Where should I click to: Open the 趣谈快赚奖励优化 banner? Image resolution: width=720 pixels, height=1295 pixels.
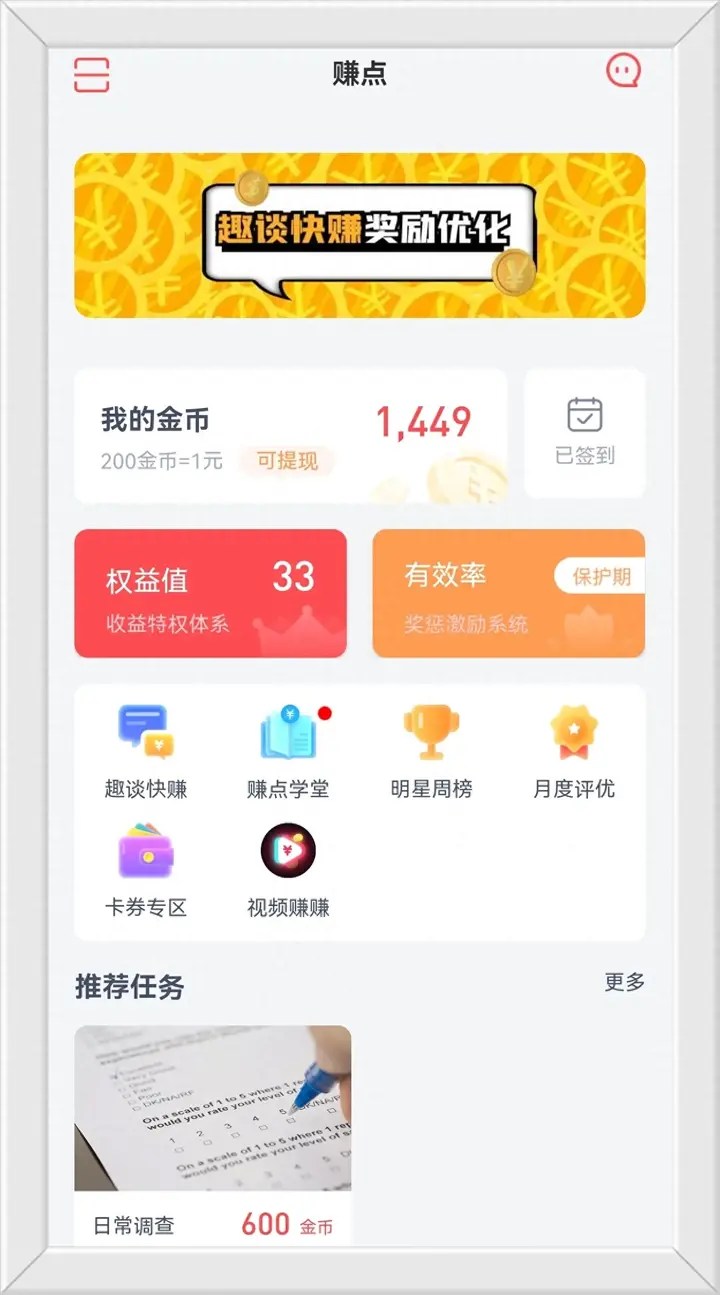(360, 236)
